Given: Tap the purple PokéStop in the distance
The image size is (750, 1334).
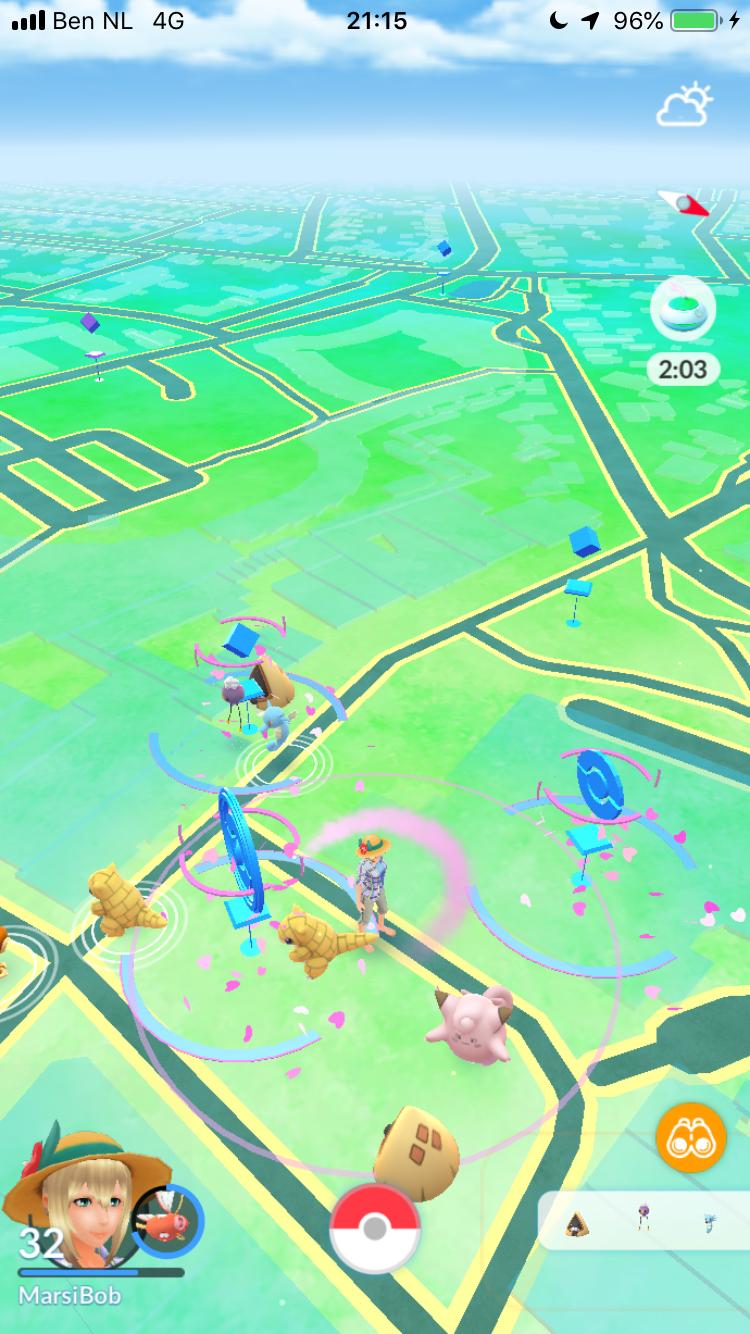Looking at the screenshot, I should (93, 342).
